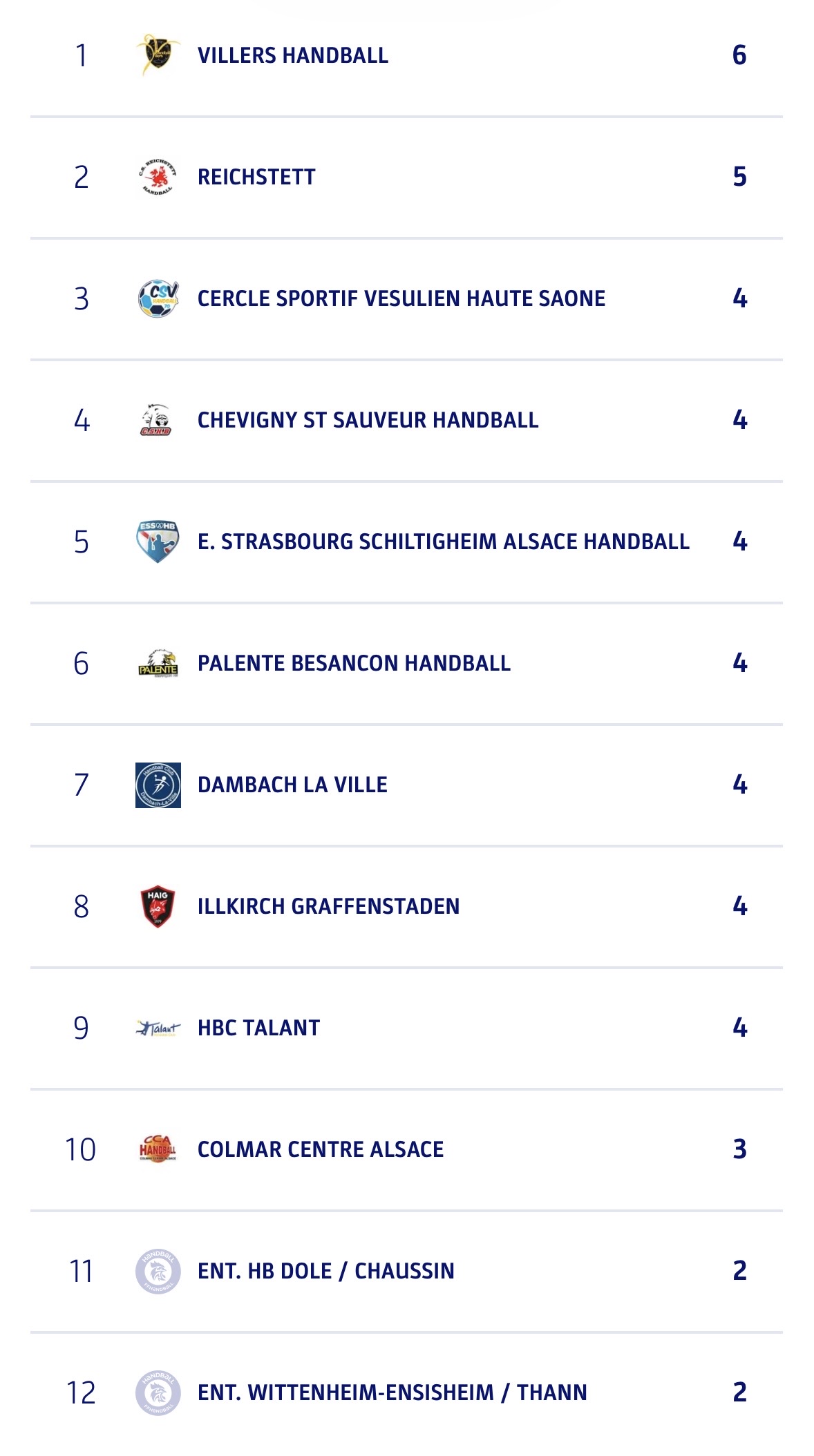Open Cercle Sportif Vesulien Haute Saone
This screenshot has height=1456, width=814.
(x=406, y=299)
